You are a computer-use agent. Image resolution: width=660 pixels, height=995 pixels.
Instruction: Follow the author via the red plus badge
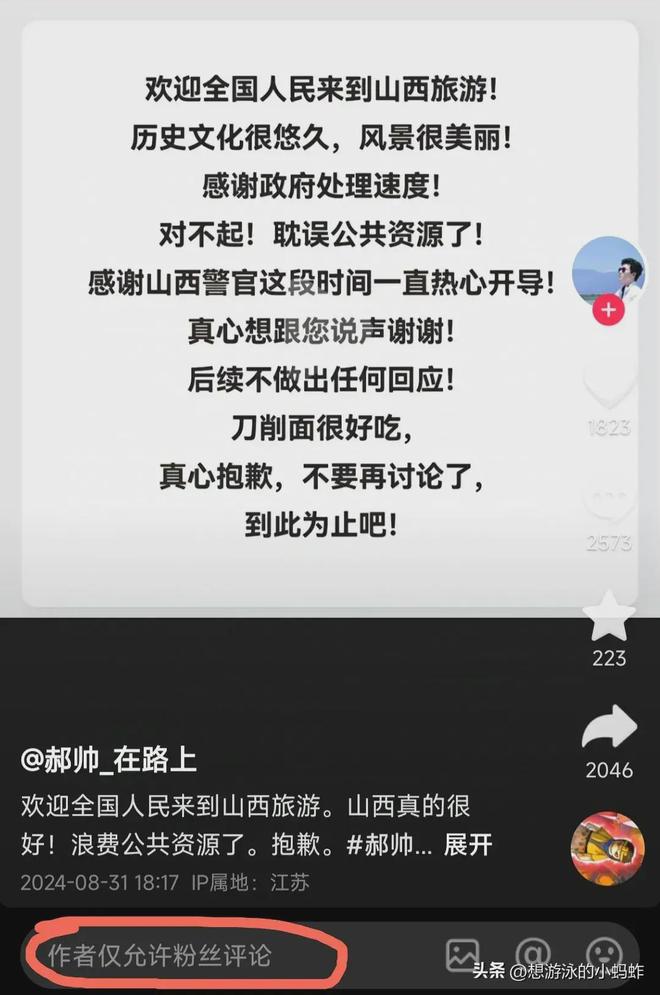coord(608,311)
